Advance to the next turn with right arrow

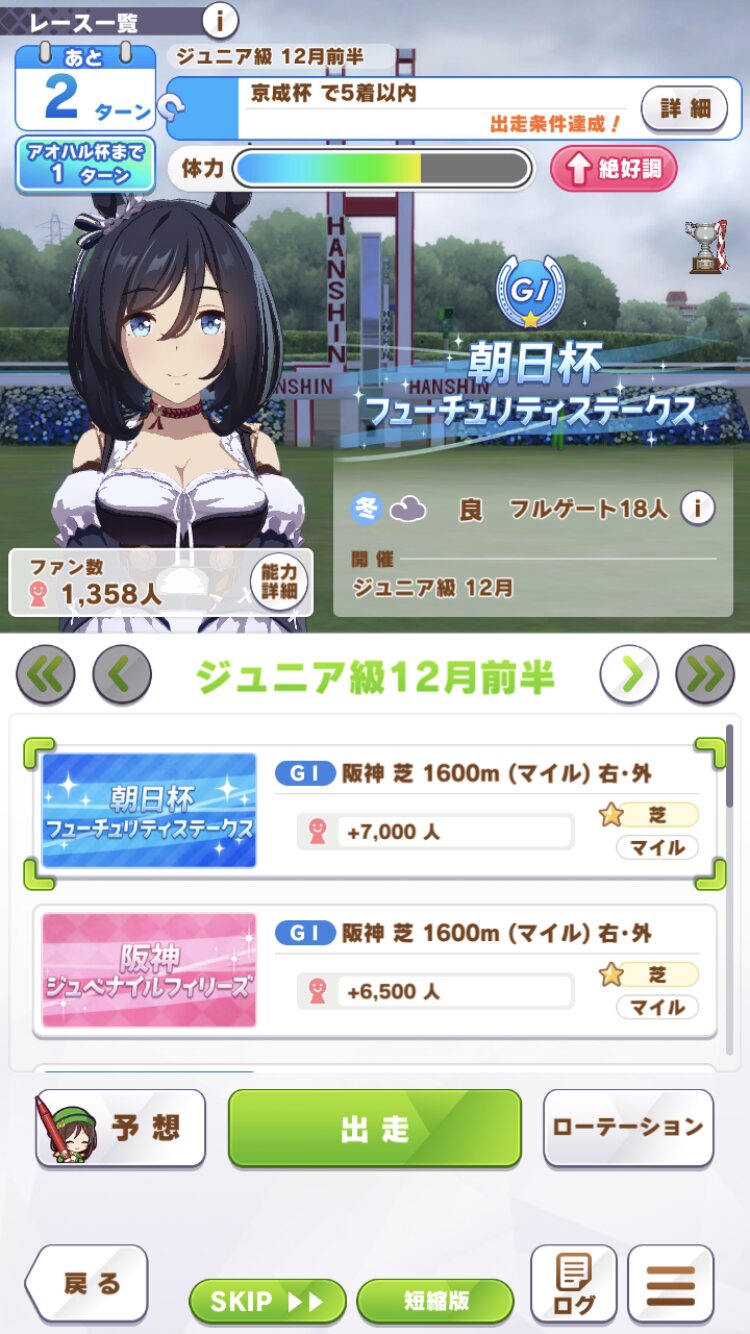click(x=629, y=676)
